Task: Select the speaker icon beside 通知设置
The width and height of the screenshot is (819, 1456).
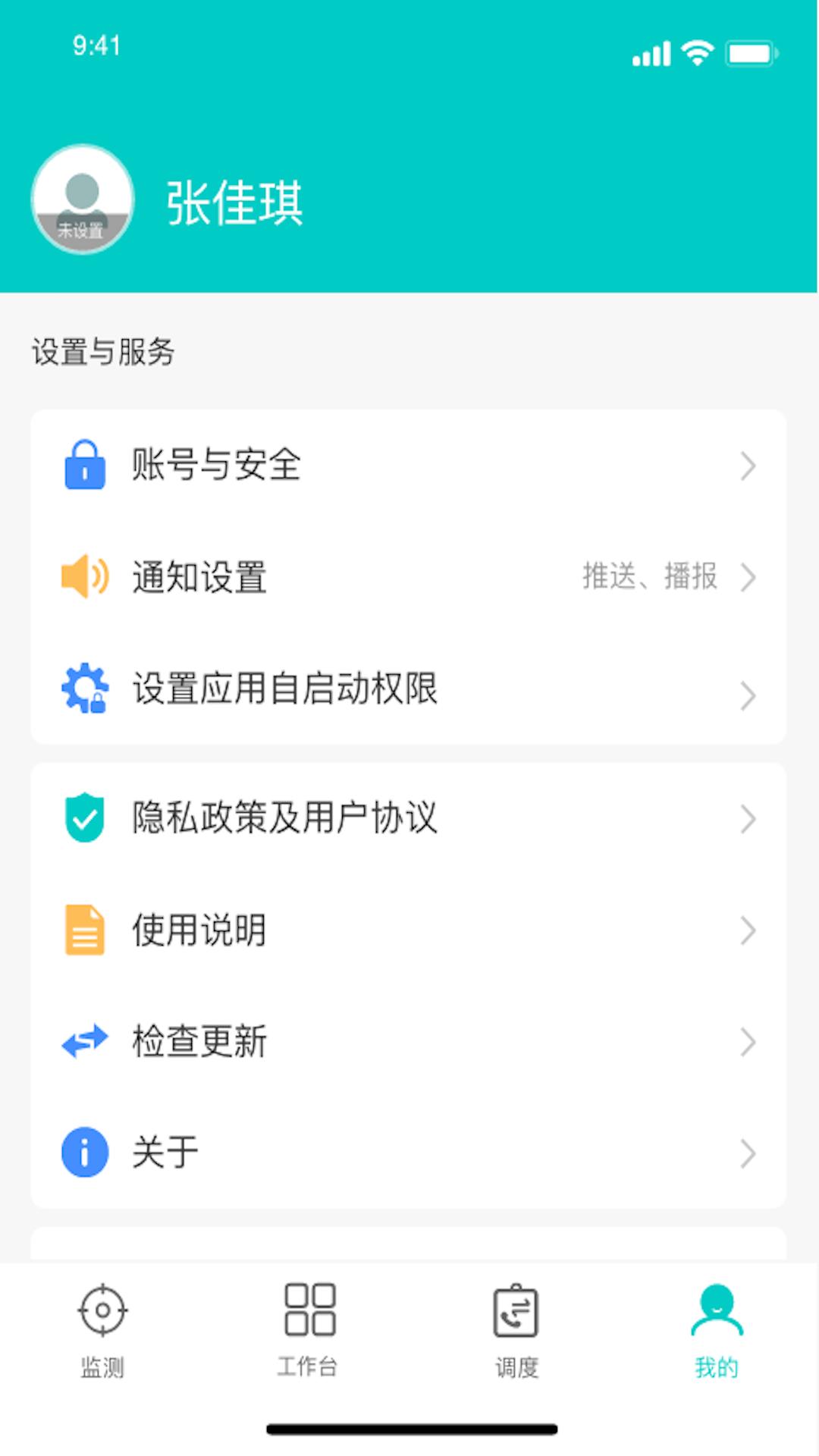Action: click(x=83, y=578)
